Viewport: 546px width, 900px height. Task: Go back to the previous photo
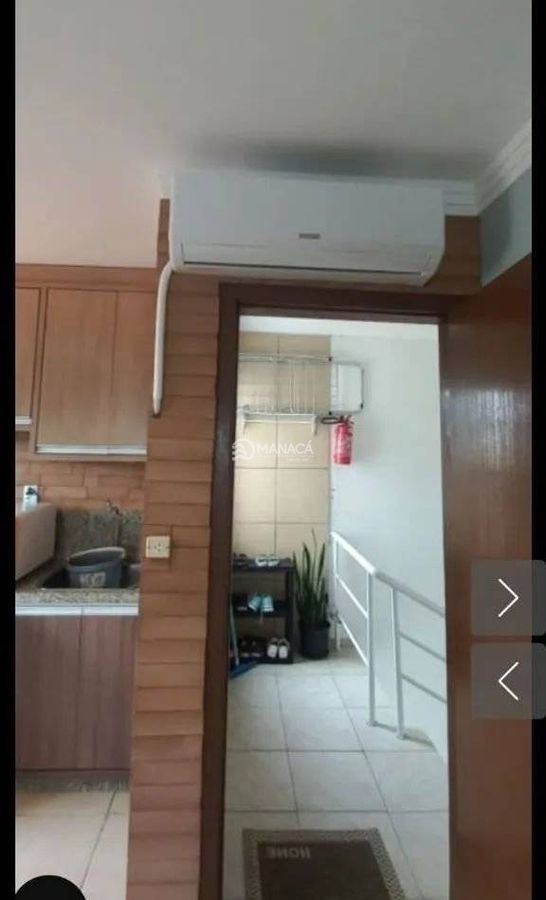coord(508,681)
